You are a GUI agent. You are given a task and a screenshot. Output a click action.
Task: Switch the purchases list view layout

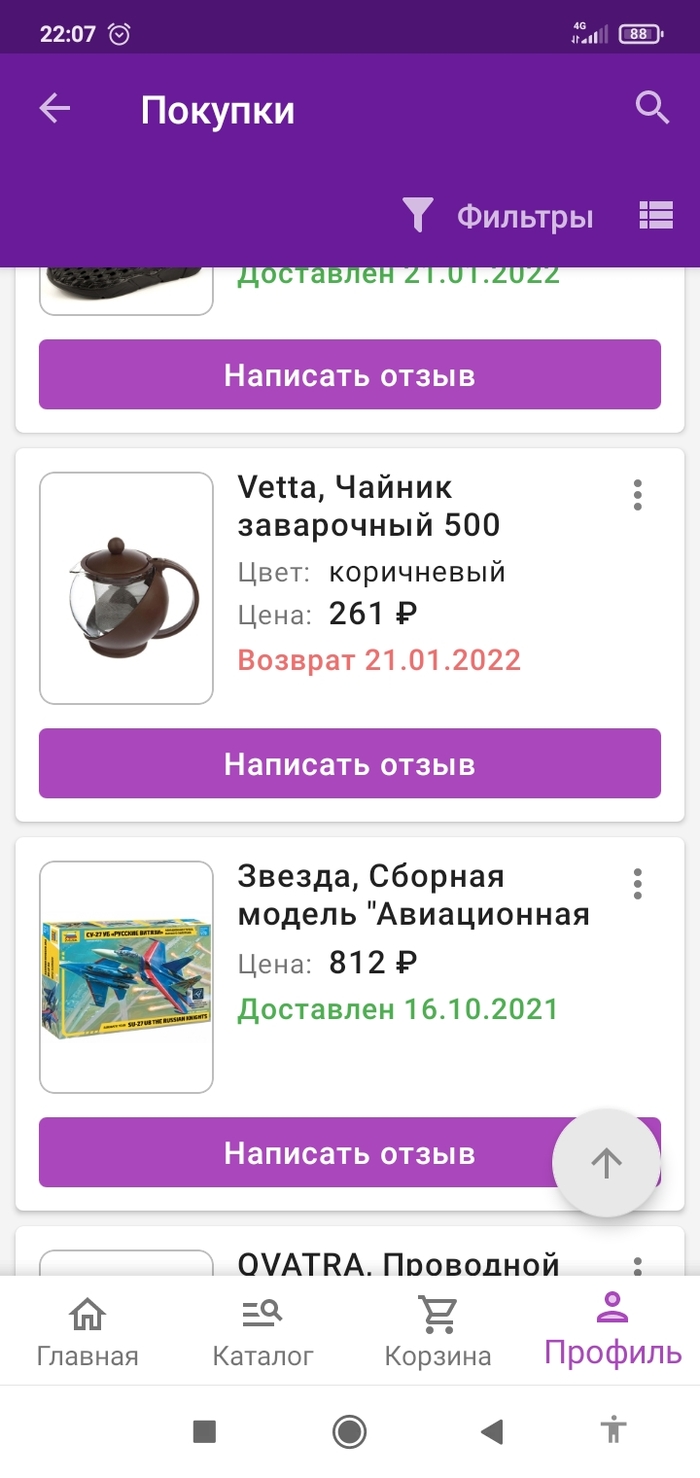click(x=655, y=216)
